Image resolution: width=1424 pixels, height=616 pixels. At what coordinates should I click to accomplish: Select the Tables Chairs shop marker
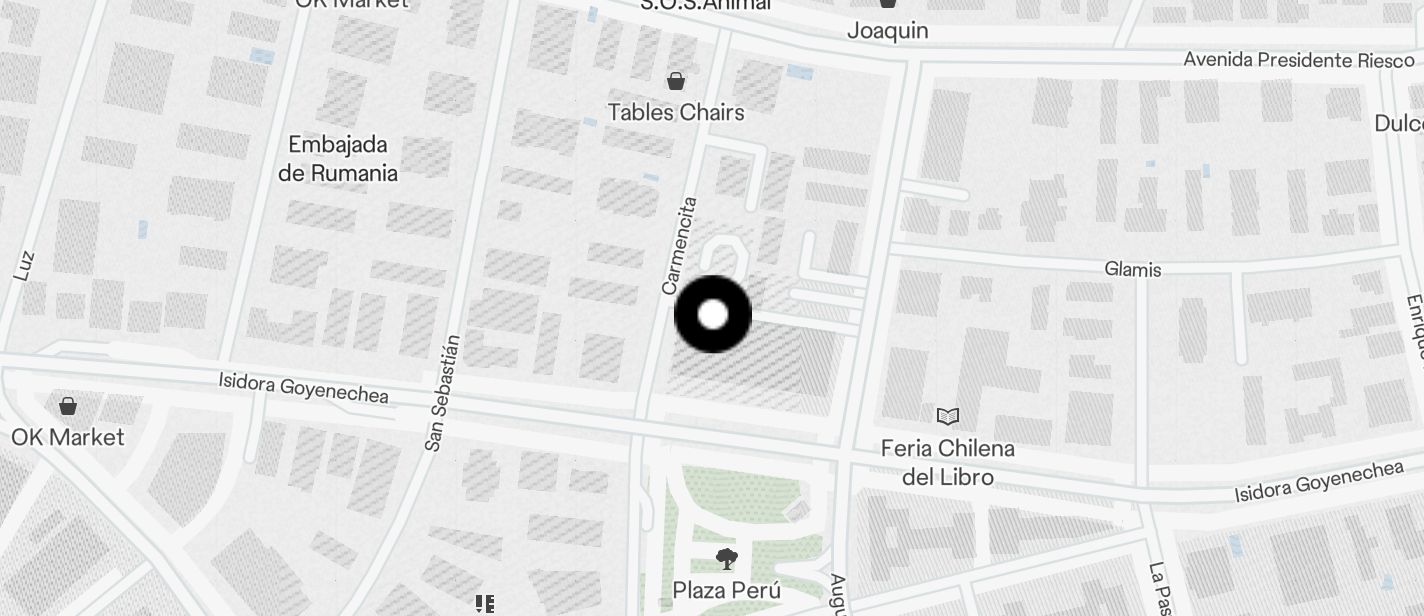pyautogui.click(x=677, y=82)
